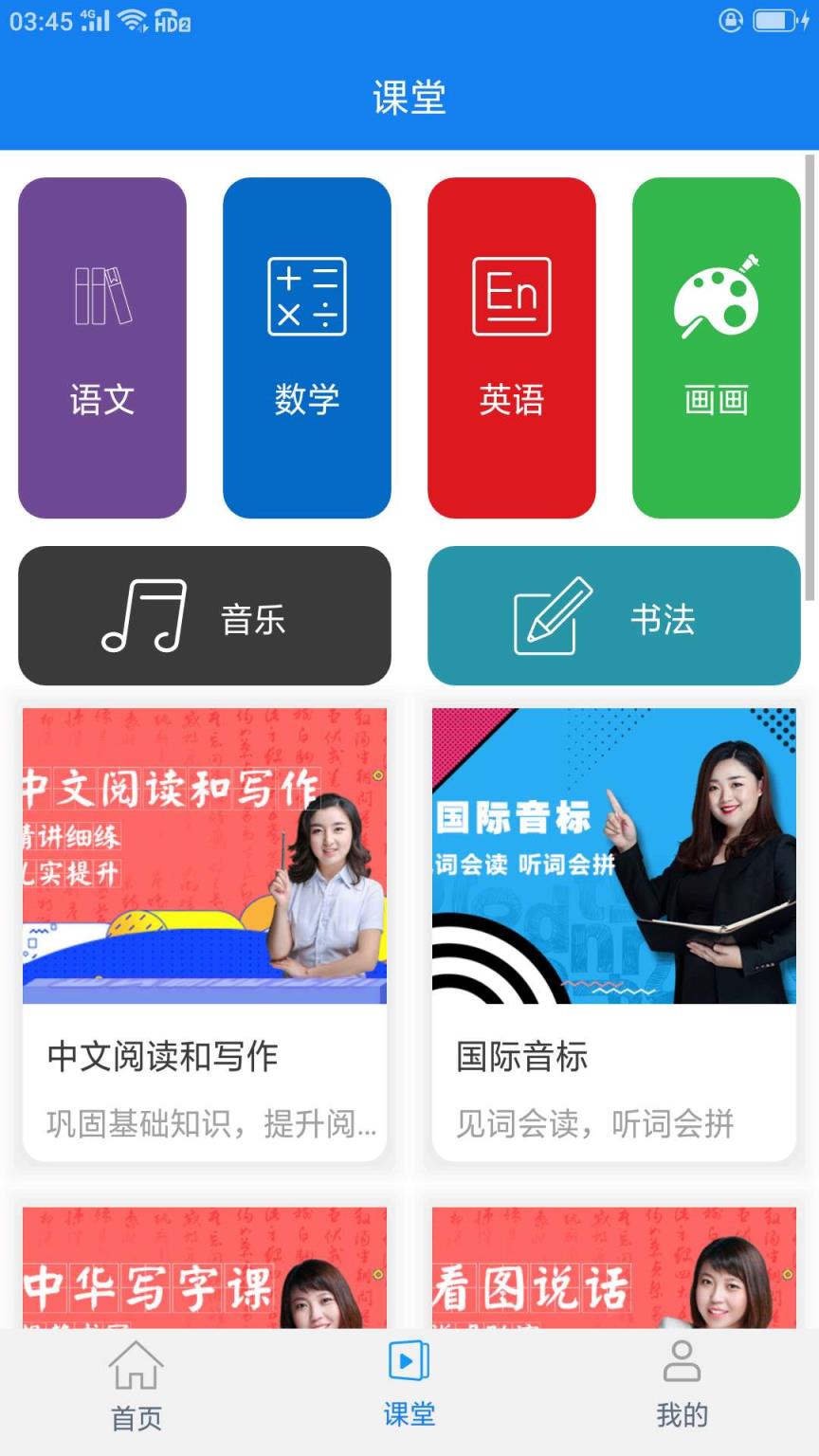The height and width of the screenshot is (1456, 819).
Task: Click the 首页 home icon
Action: [136, 1367]
